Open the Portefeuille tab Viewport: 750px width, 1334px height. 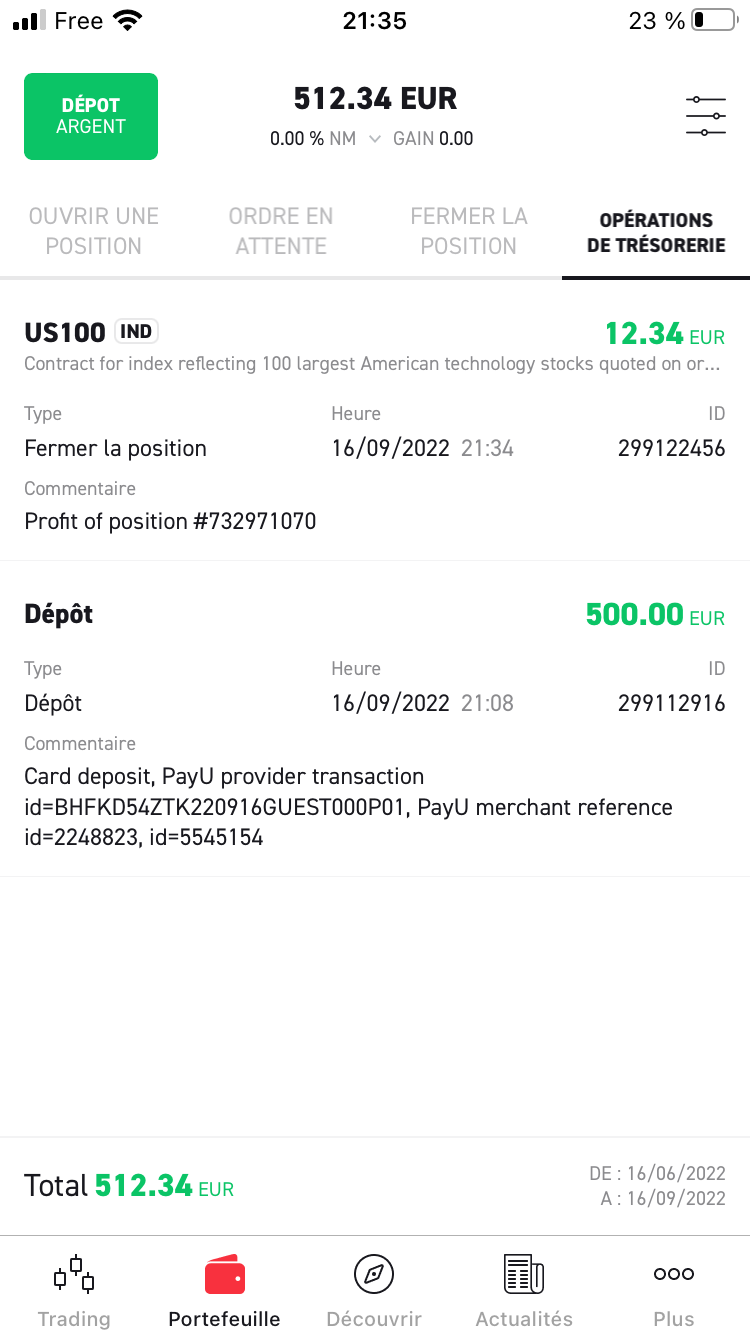pos(224,1289)
